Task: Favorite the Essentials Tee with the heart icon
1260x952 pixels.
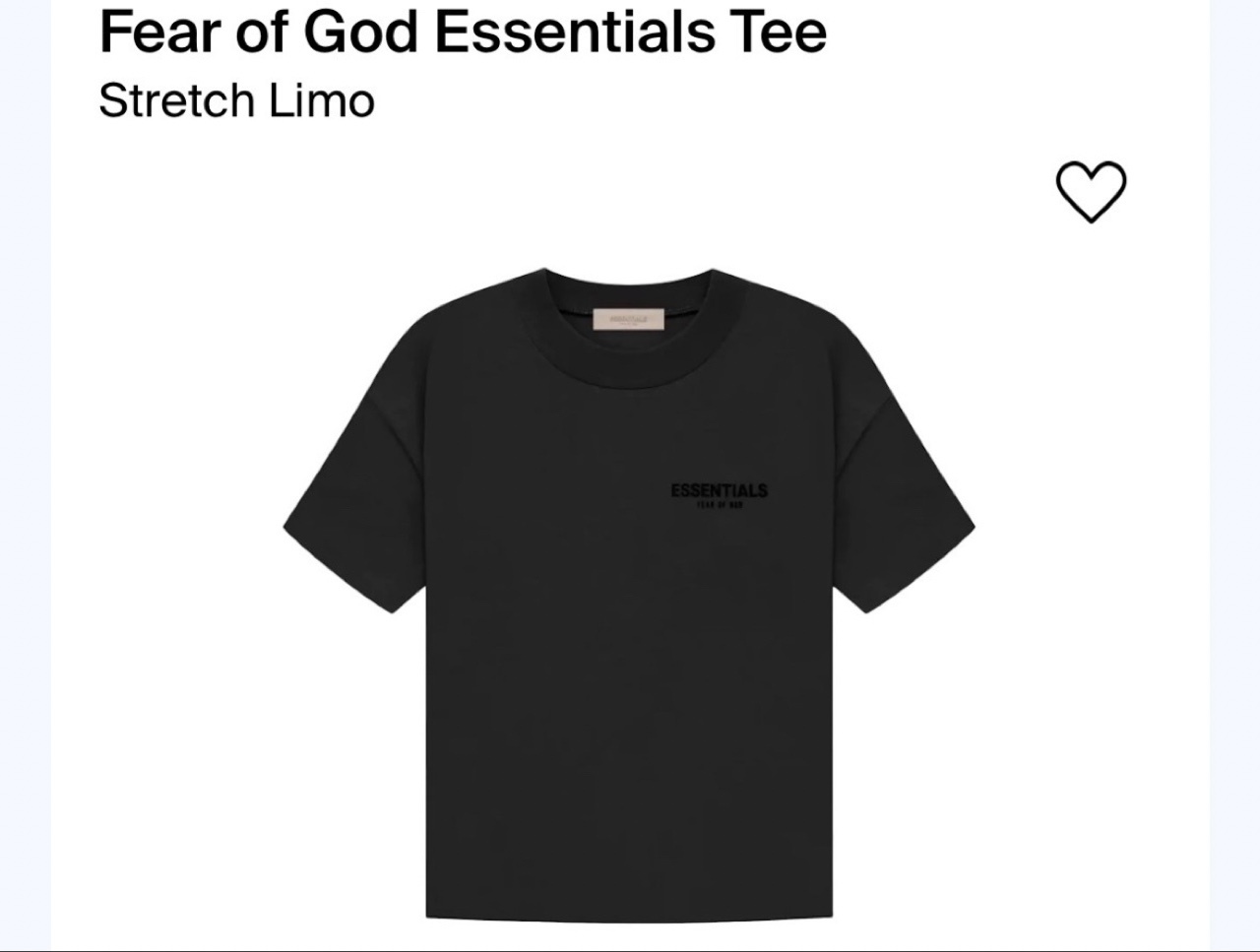Action: [x=1091, y=191]
